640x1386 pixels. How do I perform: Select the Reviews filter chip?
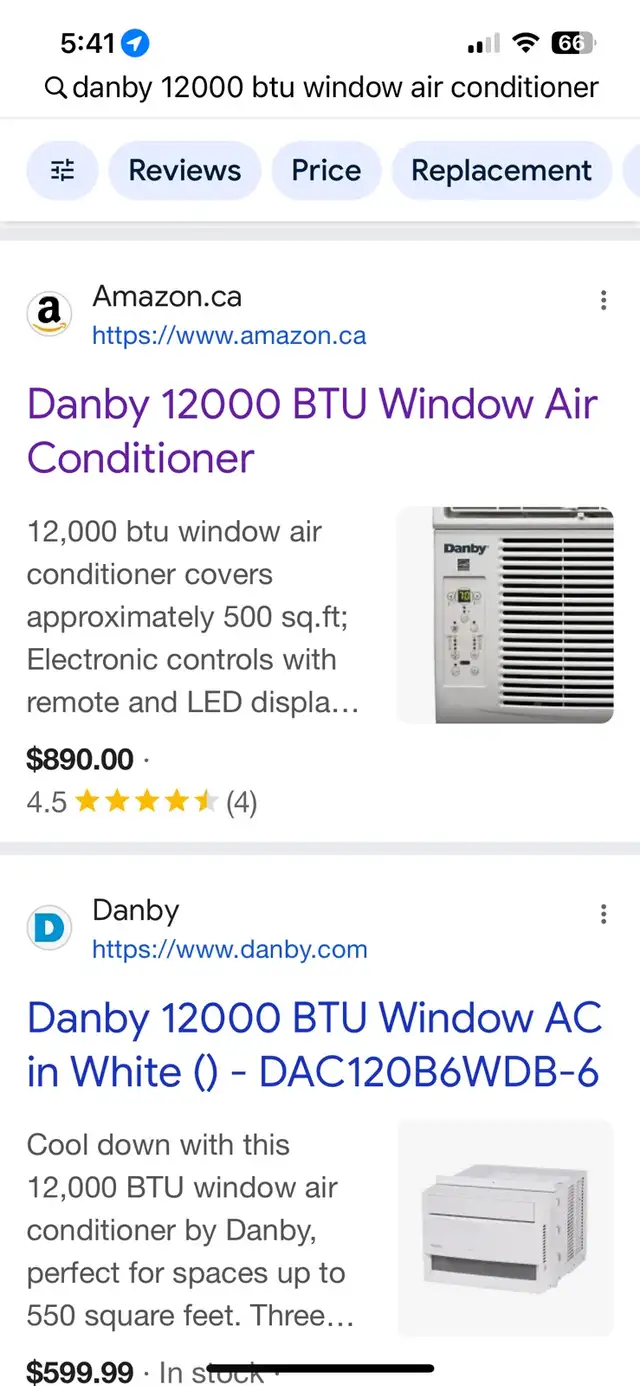point(184,171)
